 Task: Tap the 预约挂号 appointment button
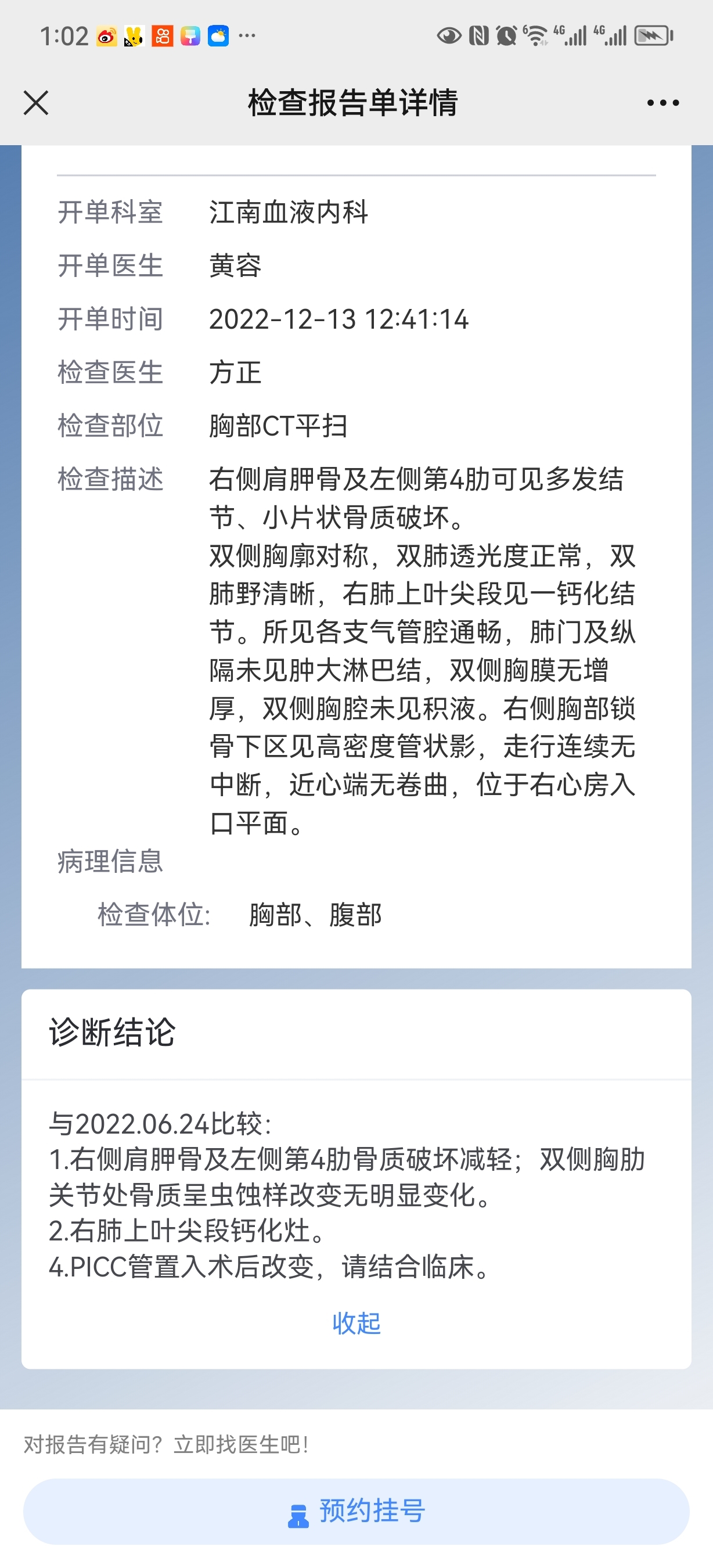(x=356, y=1512)
